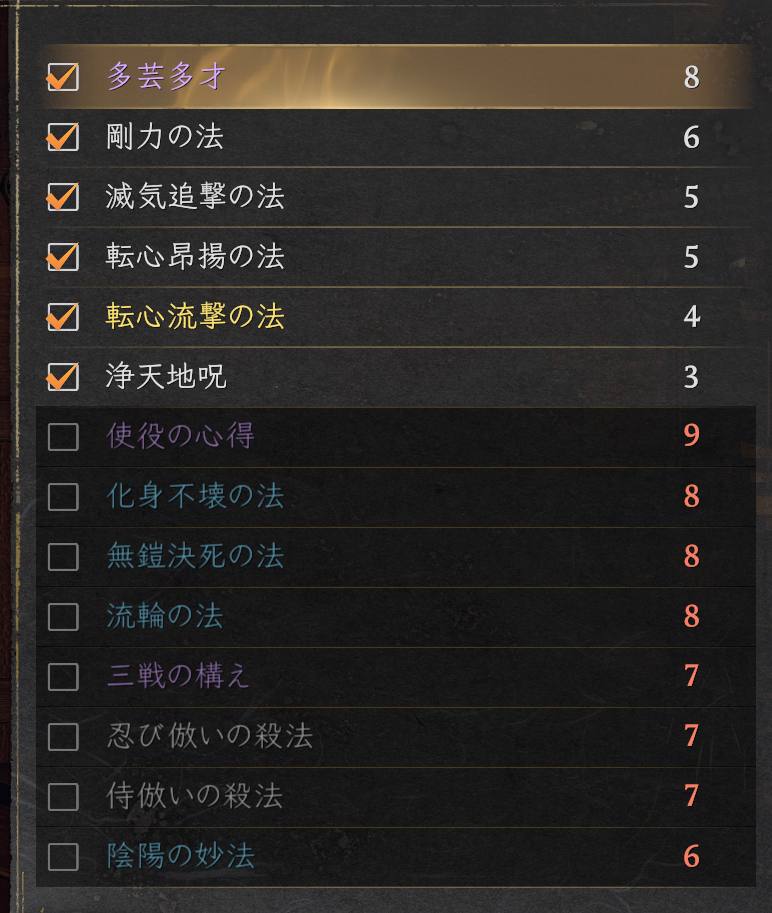The height and width of the screenshot is (913, 772).
Task: Check the 使役の心得 checkbox
Action: click(x=63, y=437)
